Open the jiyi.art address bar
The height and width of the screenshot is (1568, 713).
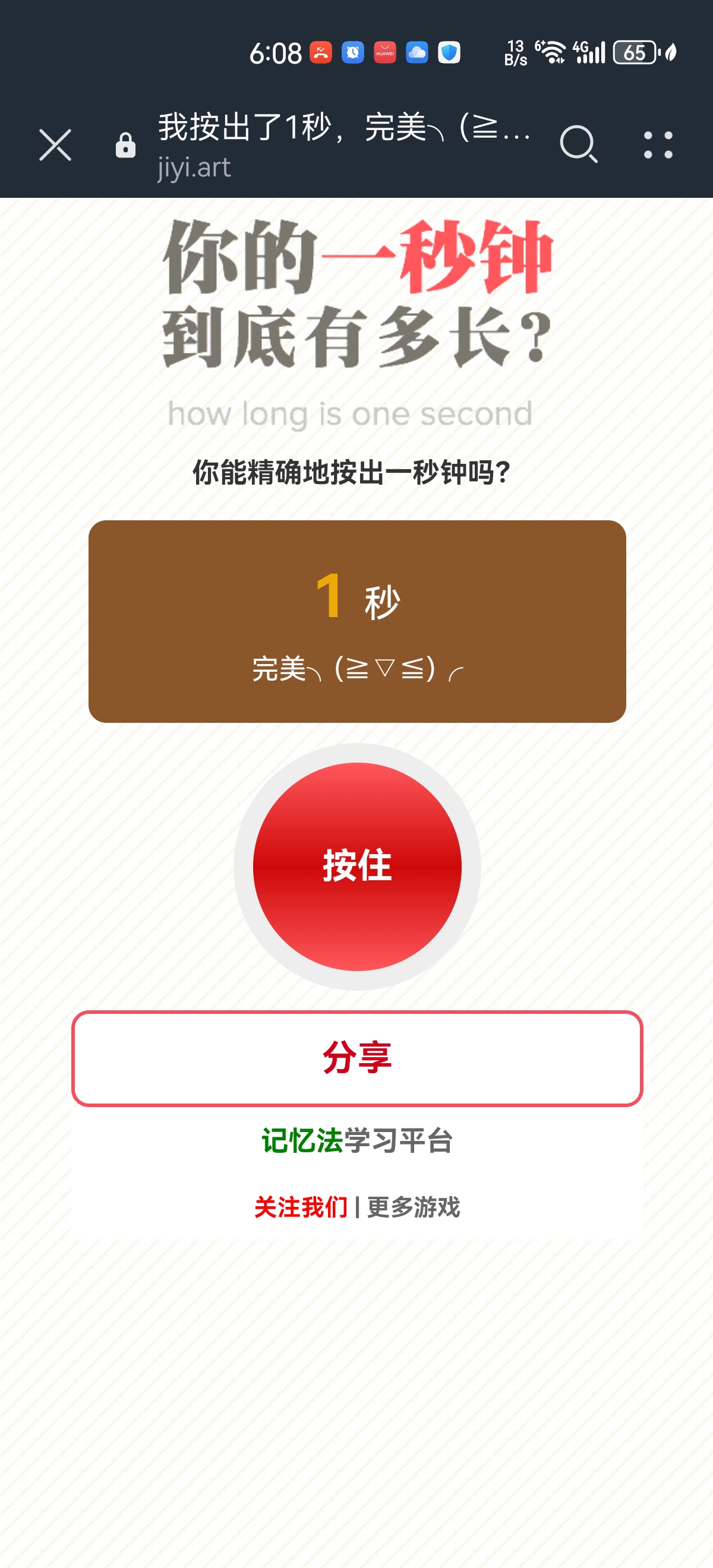pyautogui.click(x=341, y=146)
